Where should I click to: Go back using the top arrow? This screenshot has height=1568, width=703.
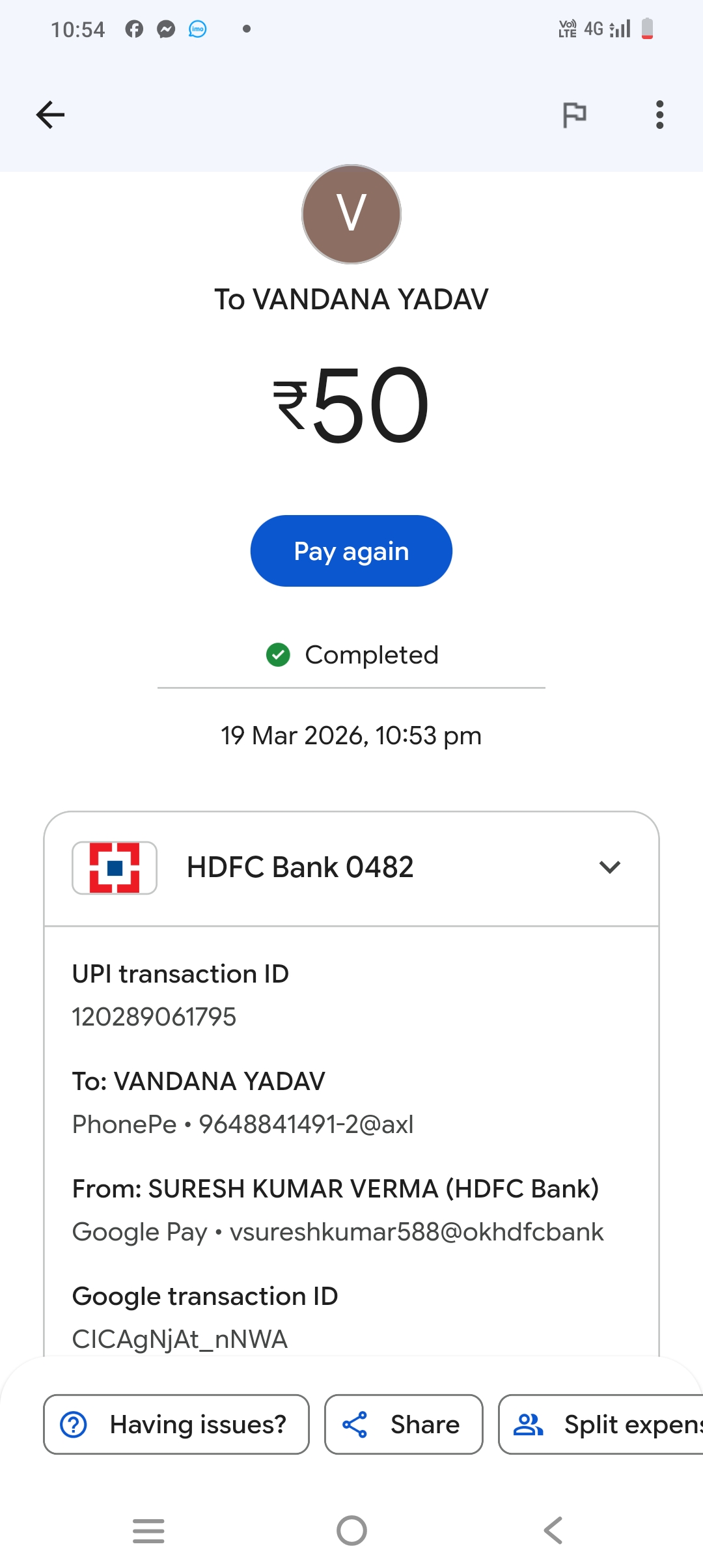(50, 115)
